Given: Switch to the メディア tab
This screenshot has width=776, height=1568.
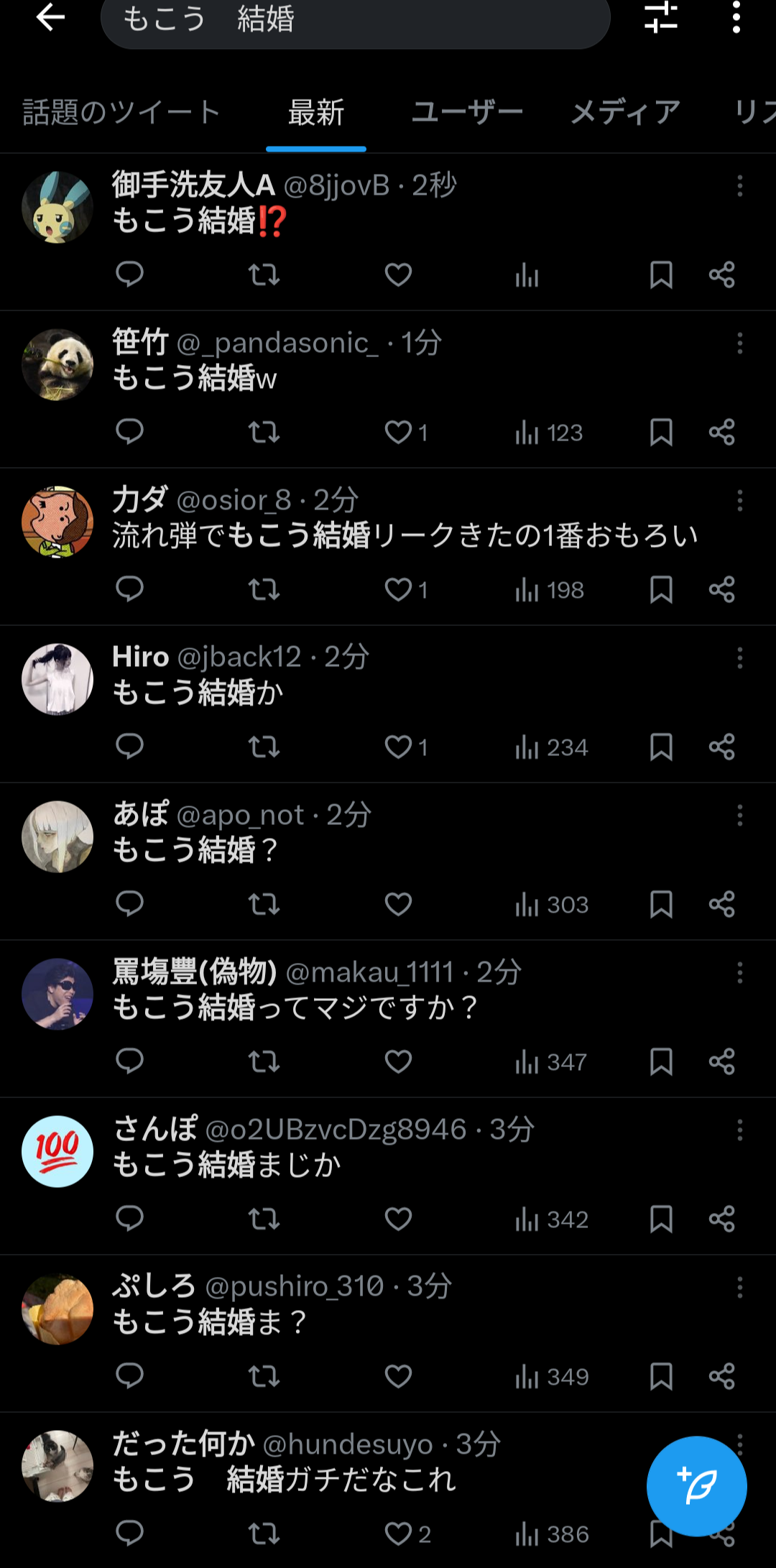Looking at the screenshot, I should point(625,113).
